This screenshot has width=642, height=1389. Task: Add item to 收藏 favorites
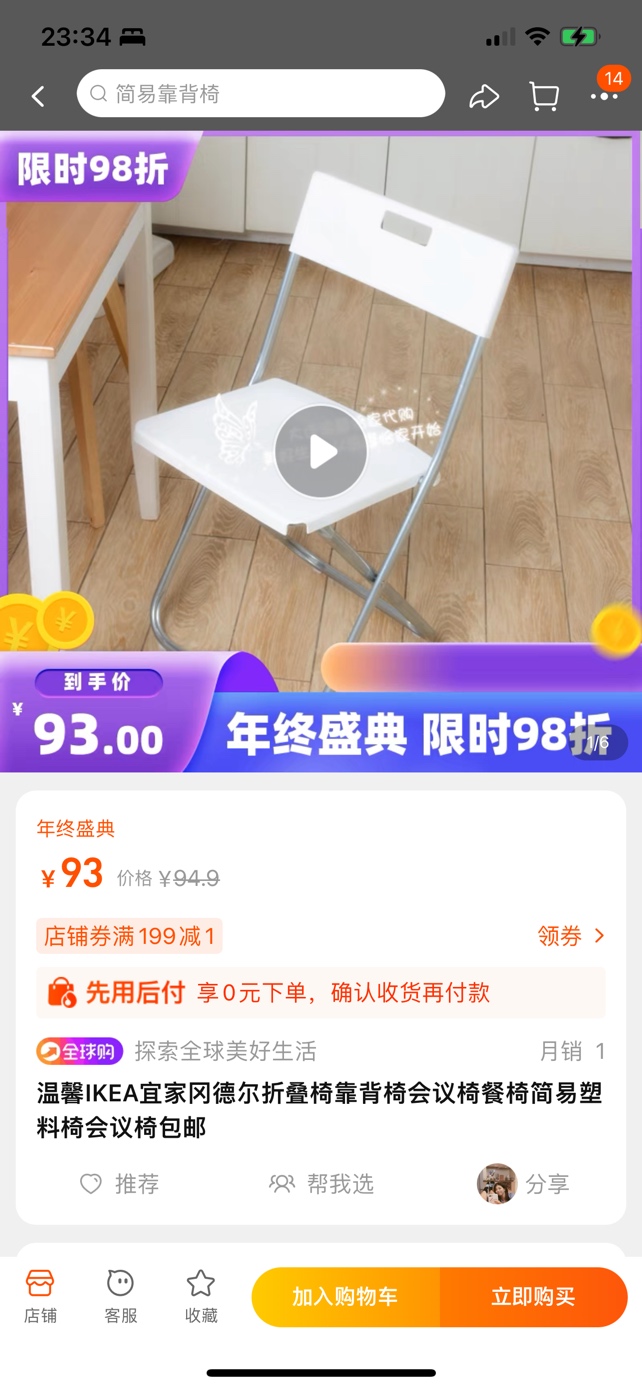[201, 1296]
